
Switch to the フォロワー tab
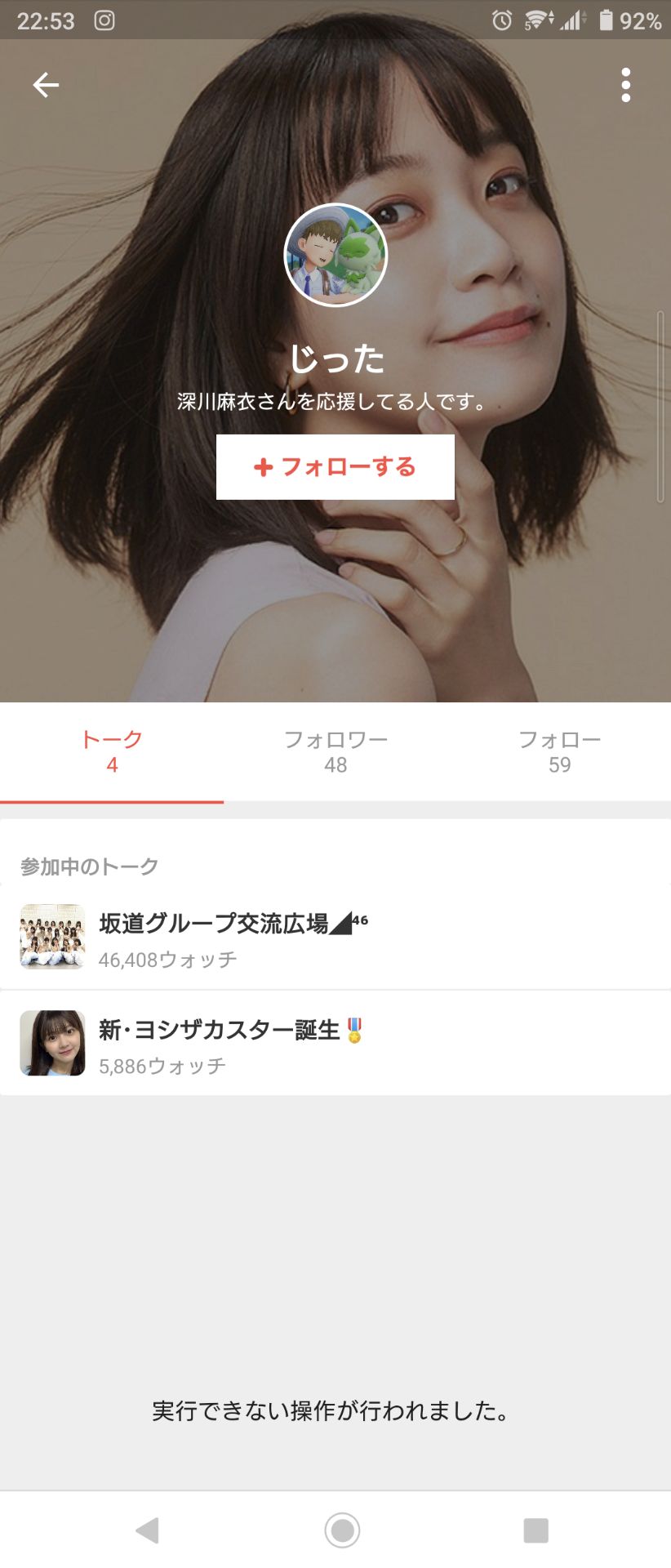(x=335, y=751)
